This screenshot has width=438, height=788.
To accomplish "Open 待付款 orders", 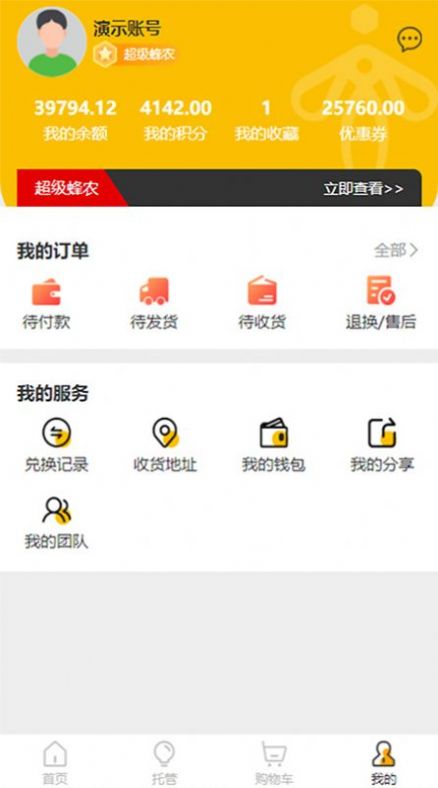I will coord(46,304).
